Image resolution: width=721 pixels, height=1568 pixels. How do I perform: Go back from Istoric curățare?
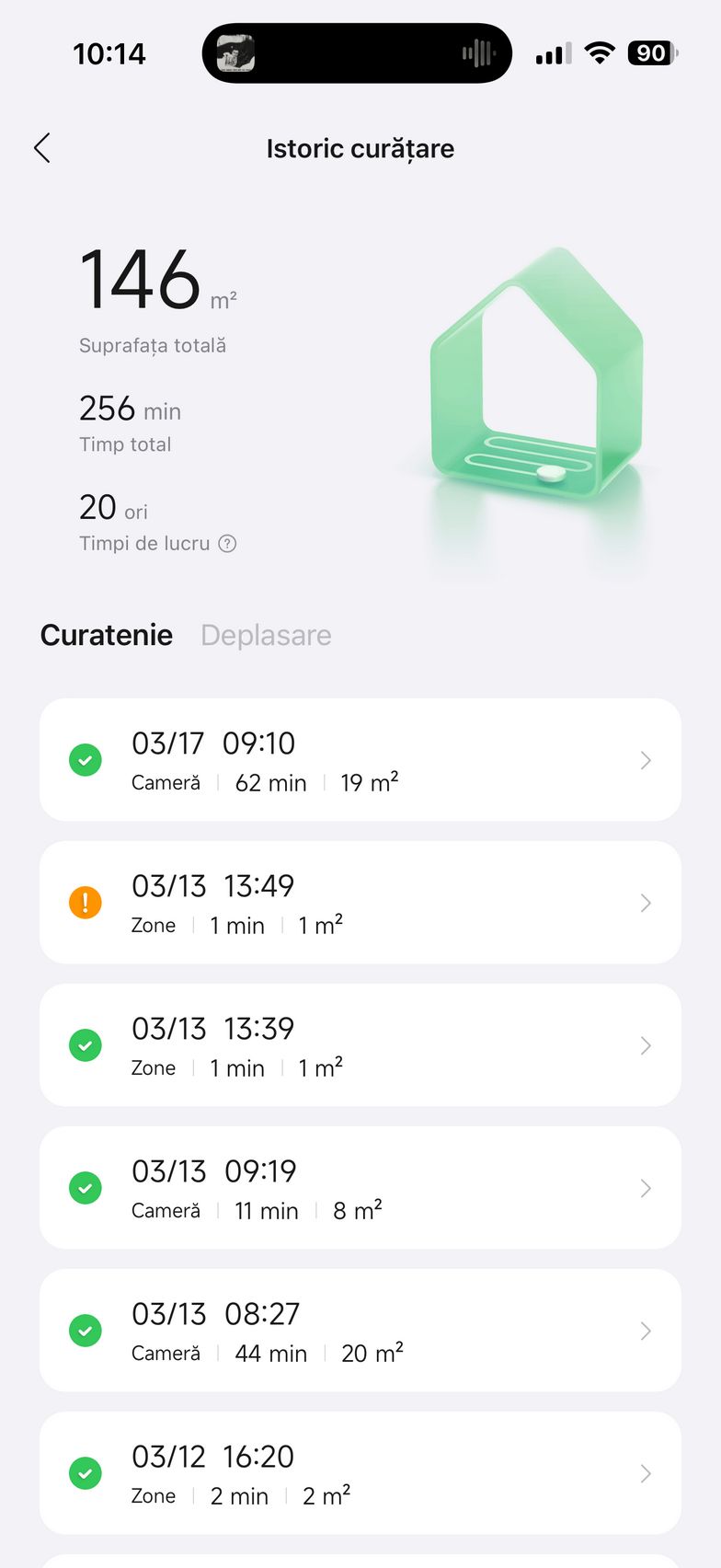[x=42, y=148]
